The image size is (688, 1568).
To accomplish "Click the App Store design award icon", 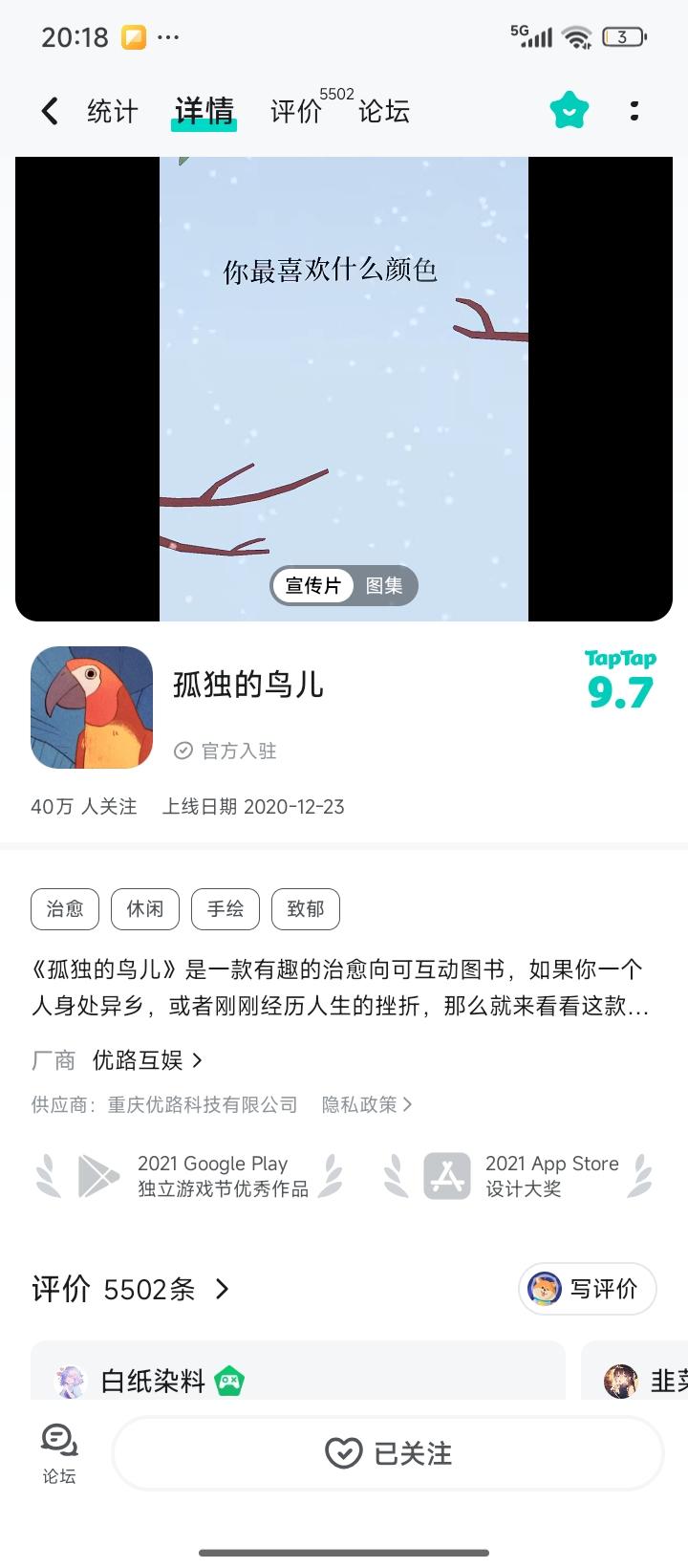I will (445, 1176).
